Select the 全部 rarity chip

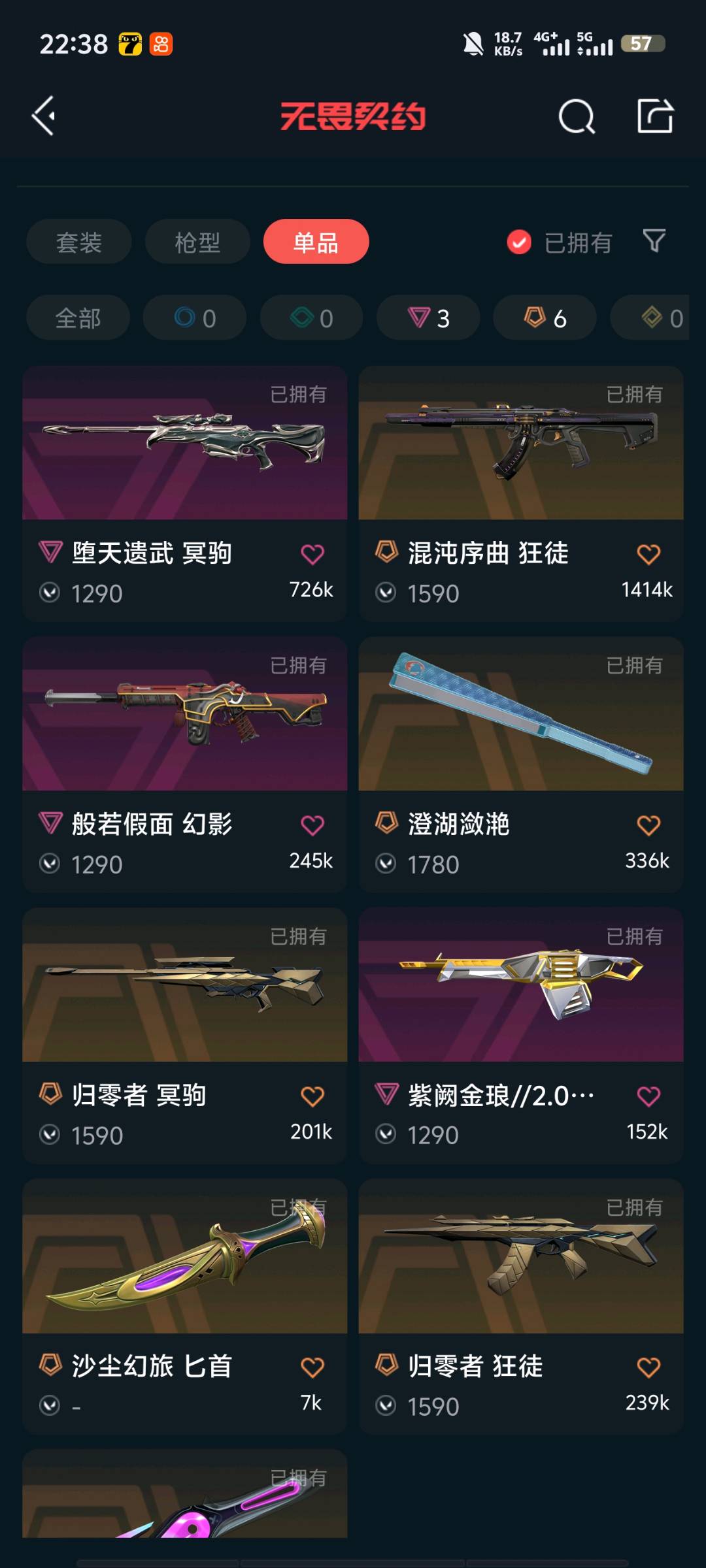pos(78,318)
